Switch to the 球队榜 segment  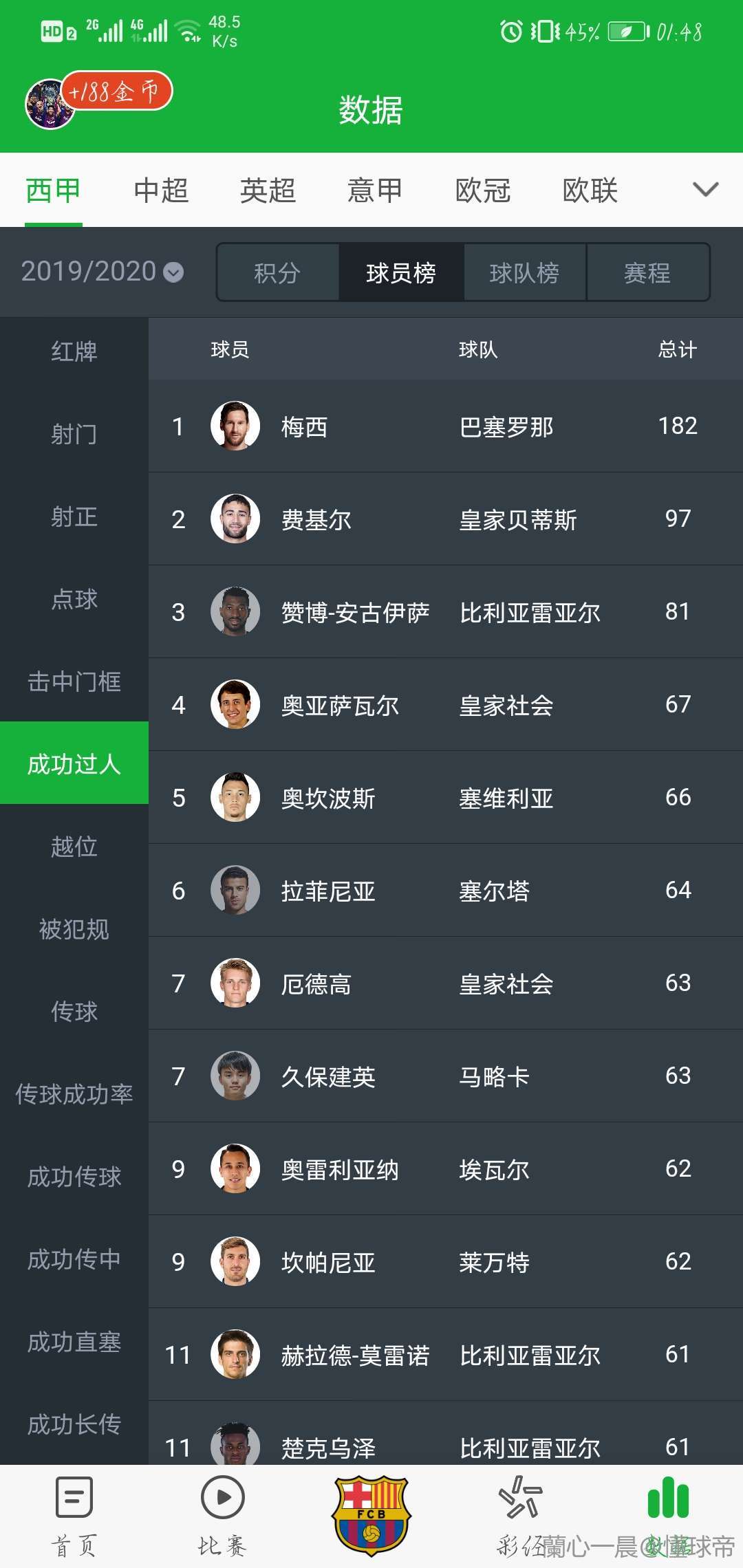click(524, 272)
